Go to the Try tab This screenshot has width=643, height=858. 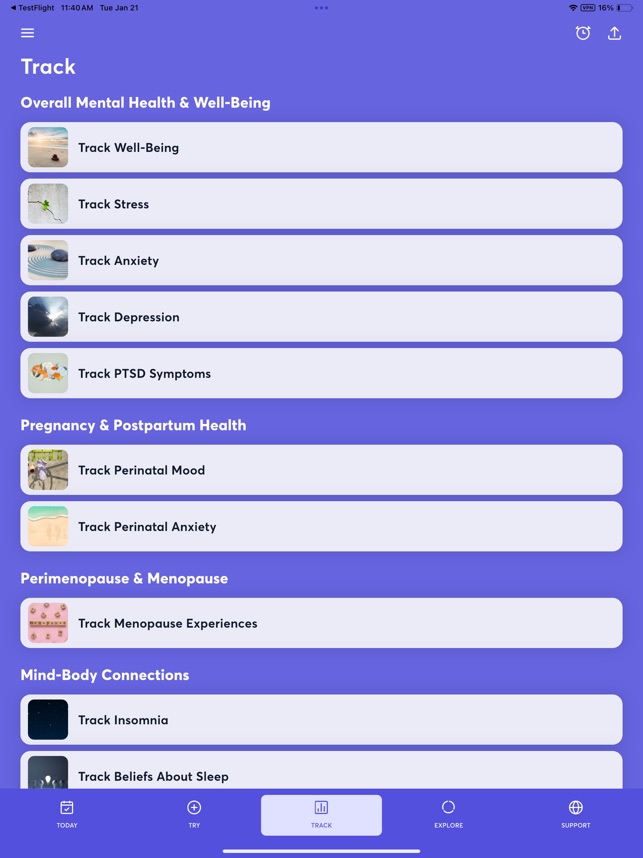(x=194, y=814)
